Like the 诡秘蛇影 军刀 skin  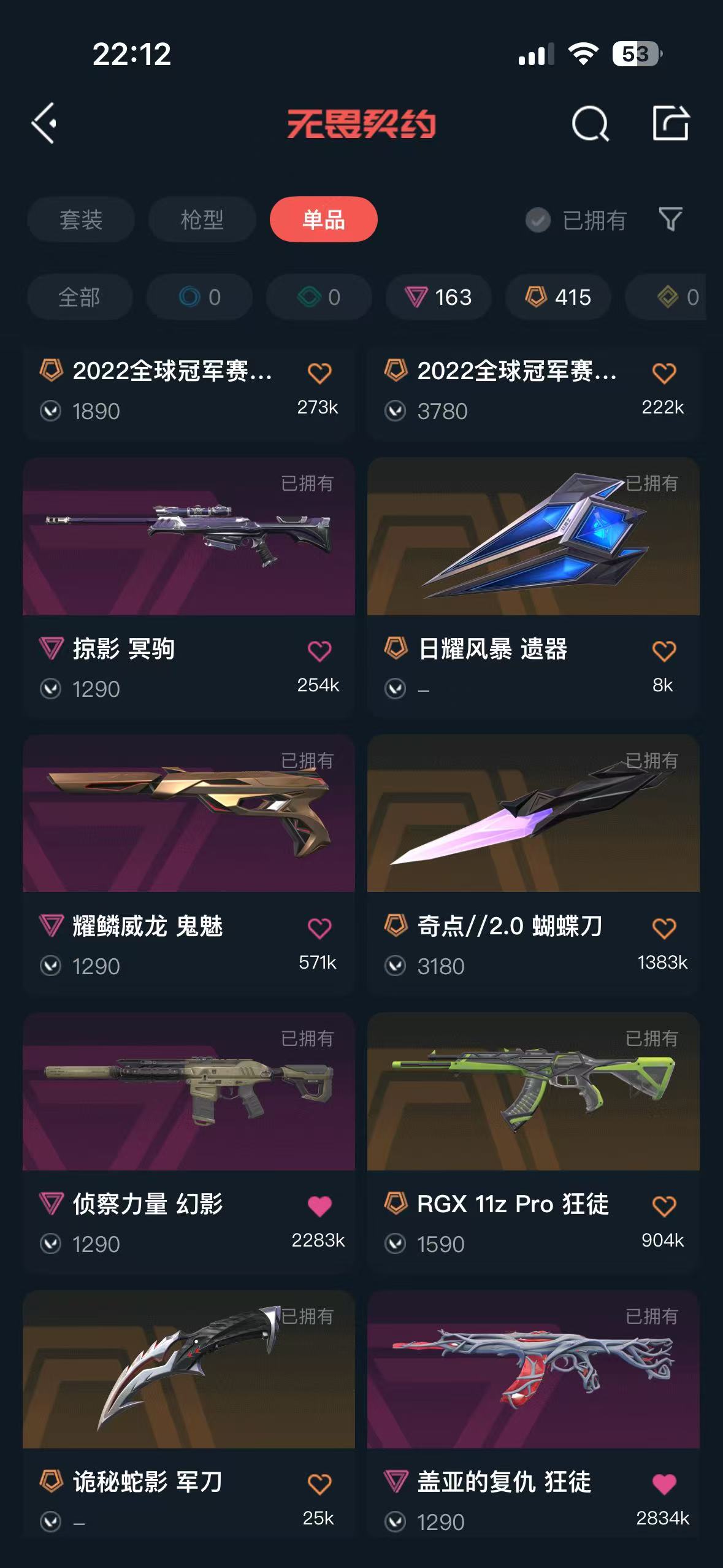coord(319,1484)
